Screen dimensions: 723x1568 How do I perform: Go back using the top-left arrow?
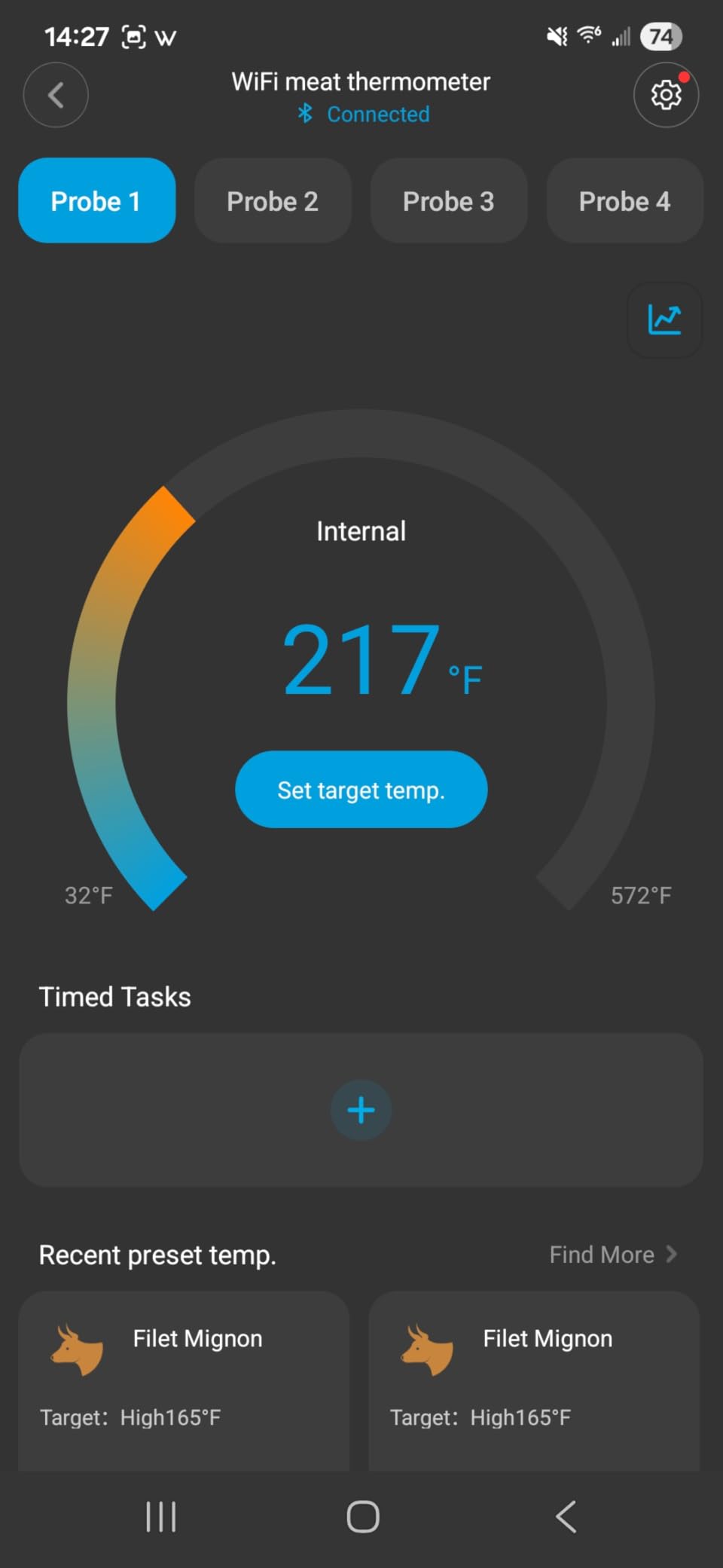56,95
